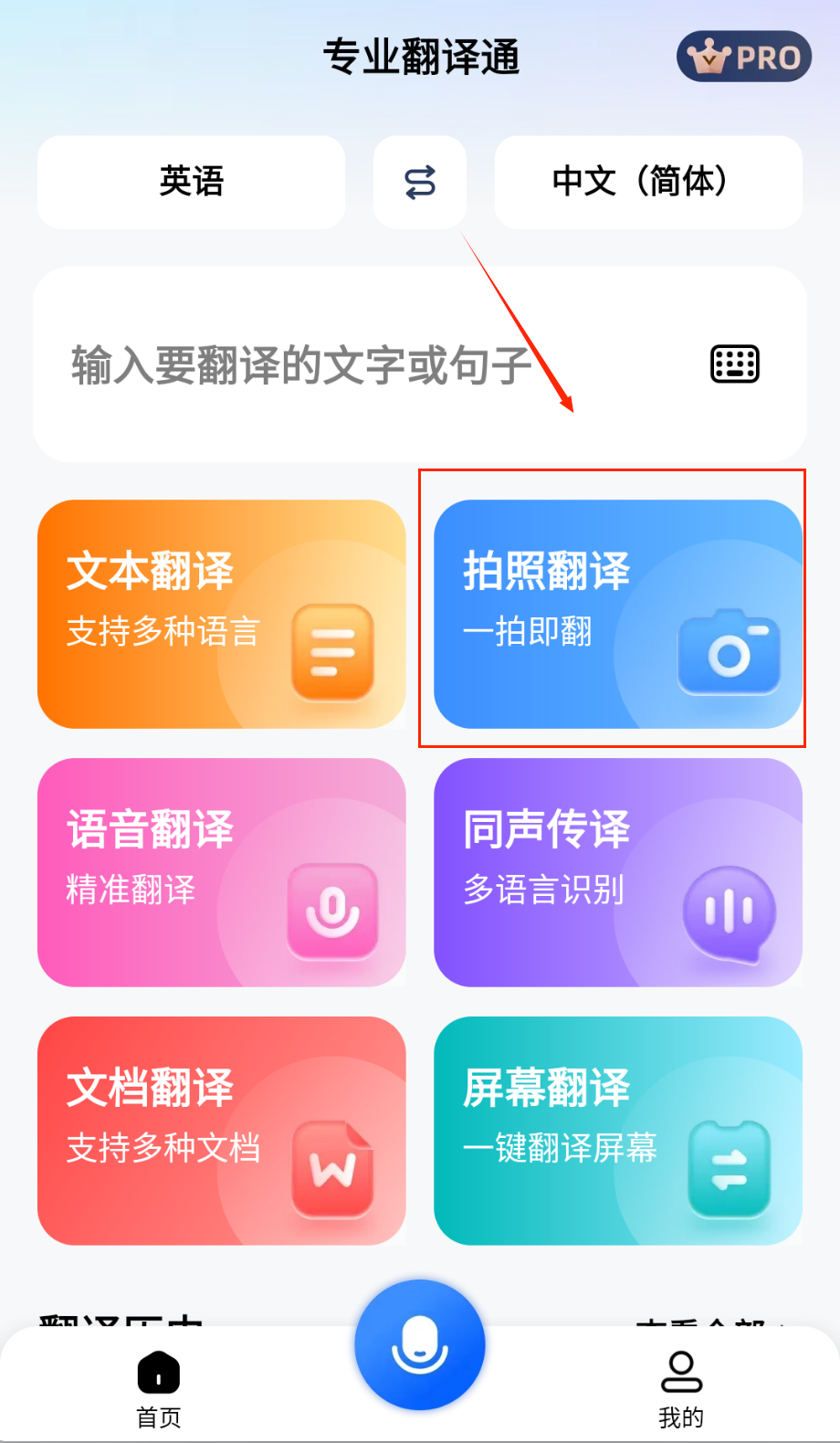This screenshot has width=840, height=1443.
Task: Switch to the 我的 tab
Action: pyautogui.click(x=681, y=1388)
